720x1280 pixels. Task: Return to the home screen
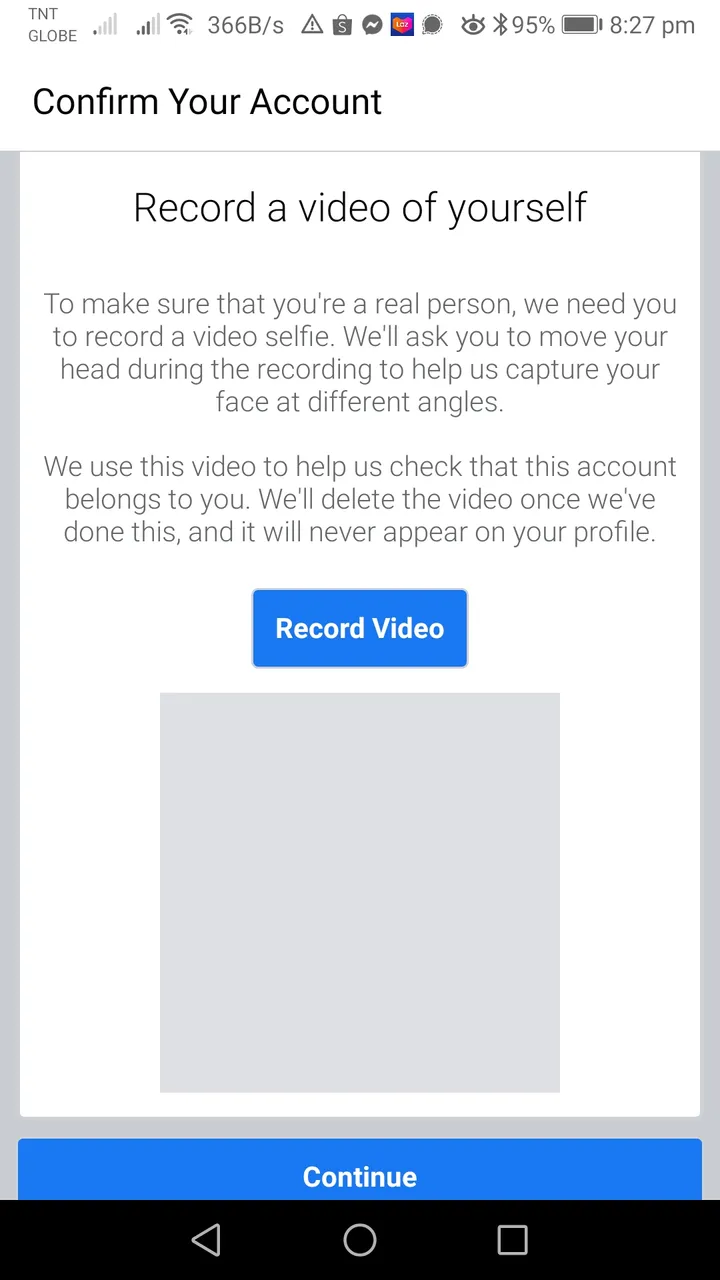pos(360,1240)
